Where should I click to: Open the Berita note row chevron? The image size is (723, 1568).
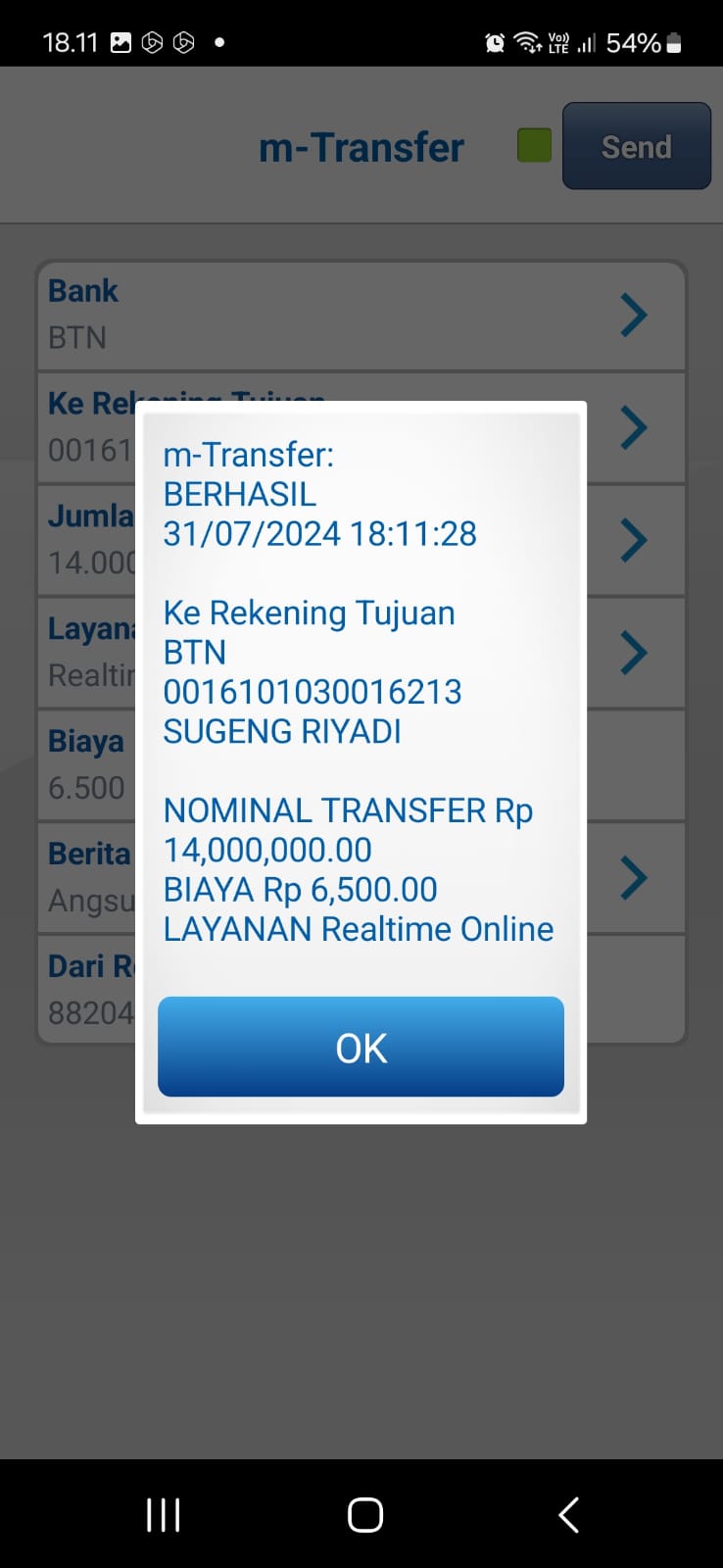click(x=634, y=878)
